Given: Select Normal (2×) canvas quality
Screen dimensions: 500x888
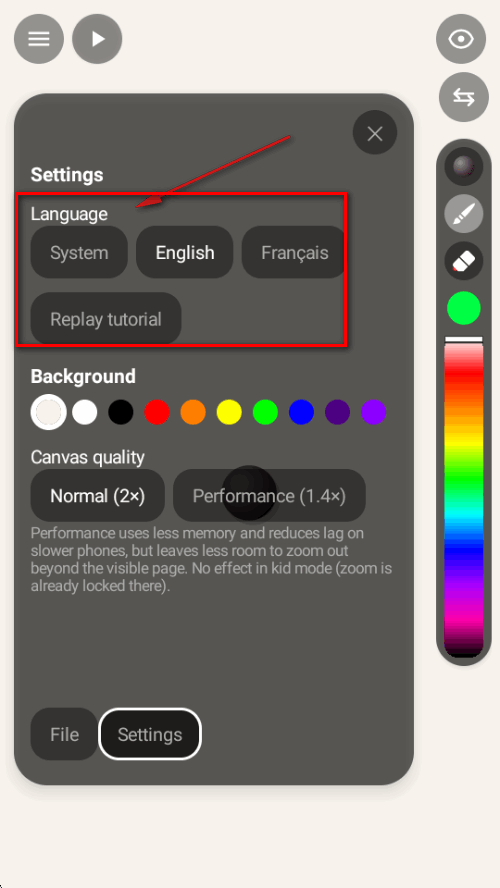Looking at the screenshot, I should pos(97,496).
